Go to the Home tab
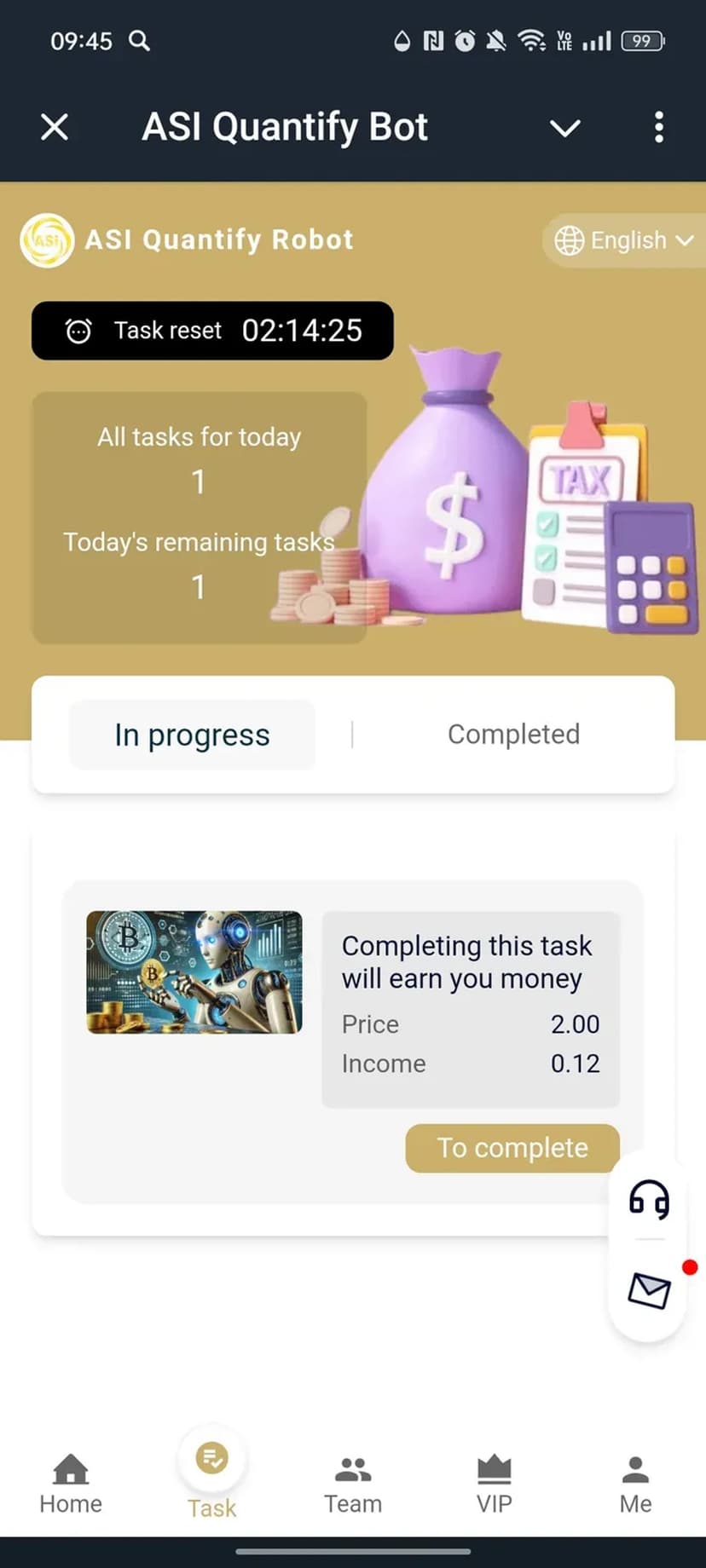 (71, 1484)
